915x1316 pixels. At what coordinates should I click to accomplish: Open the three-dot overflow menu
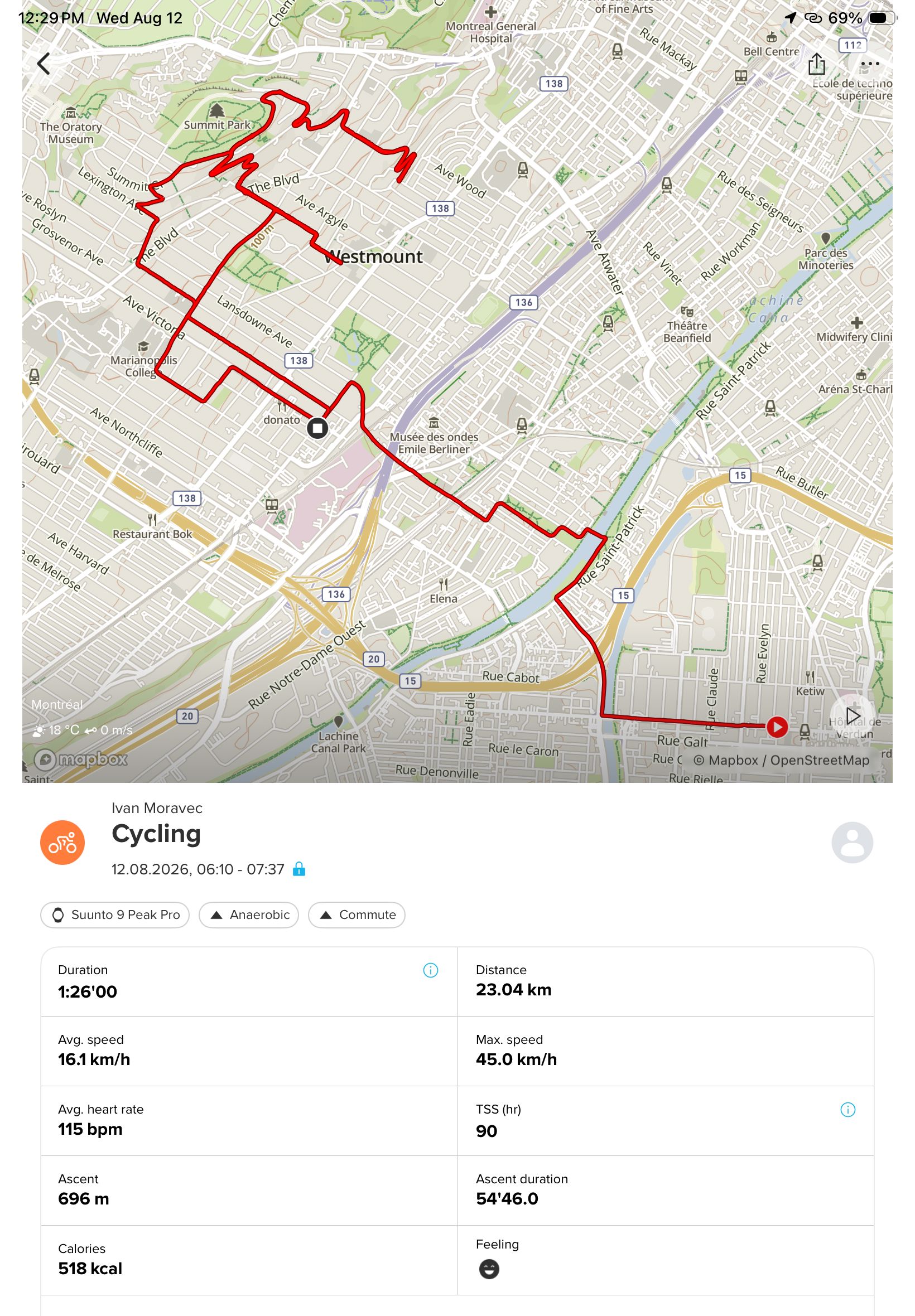click(870, 64)
